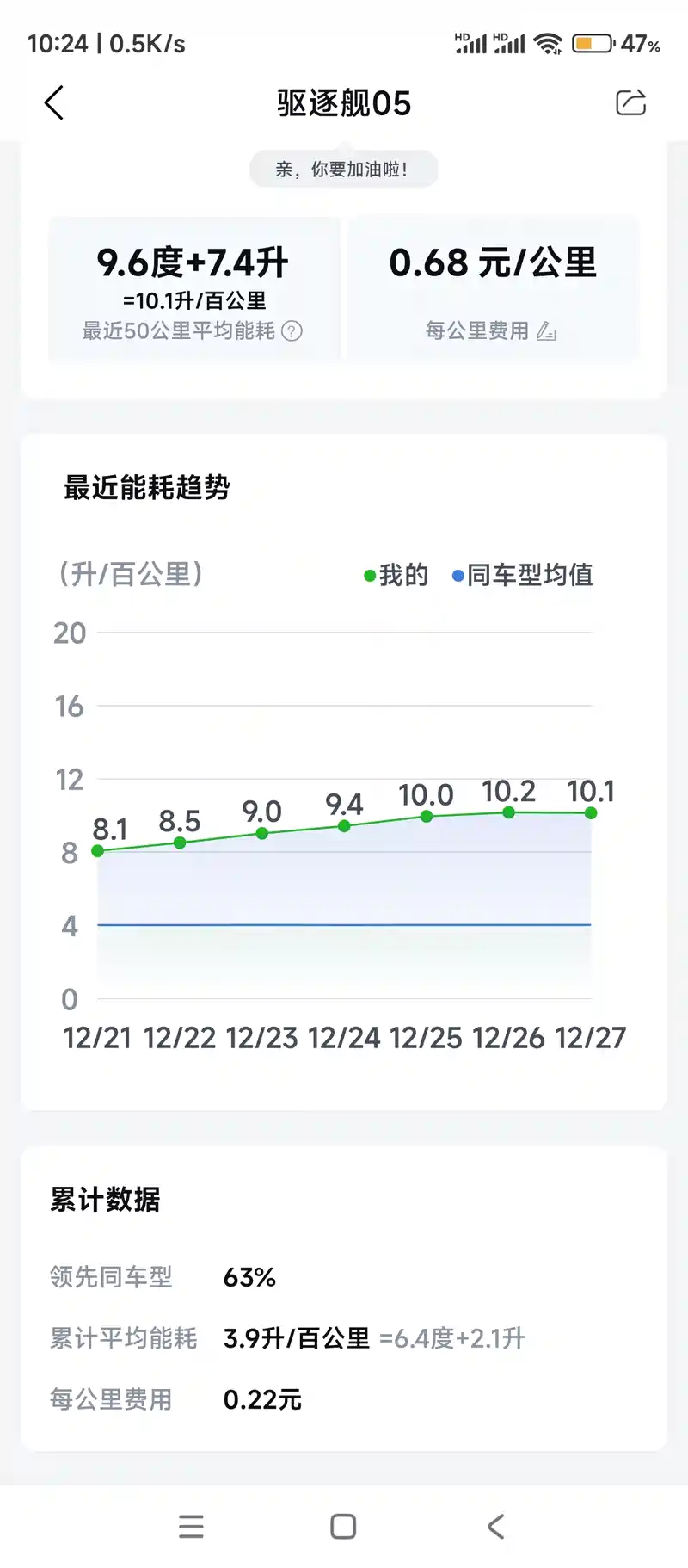The image size is (688, 1568).
Task: Open recent apps from the navigation bar
Action: point(191,1527)
